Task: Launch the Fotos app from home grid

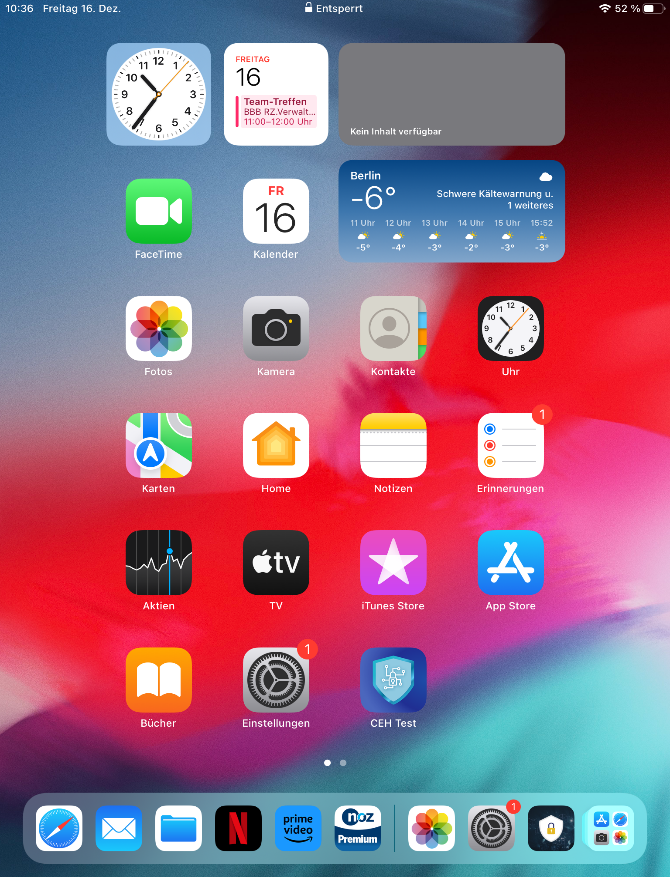Action: tap(158, 328)
